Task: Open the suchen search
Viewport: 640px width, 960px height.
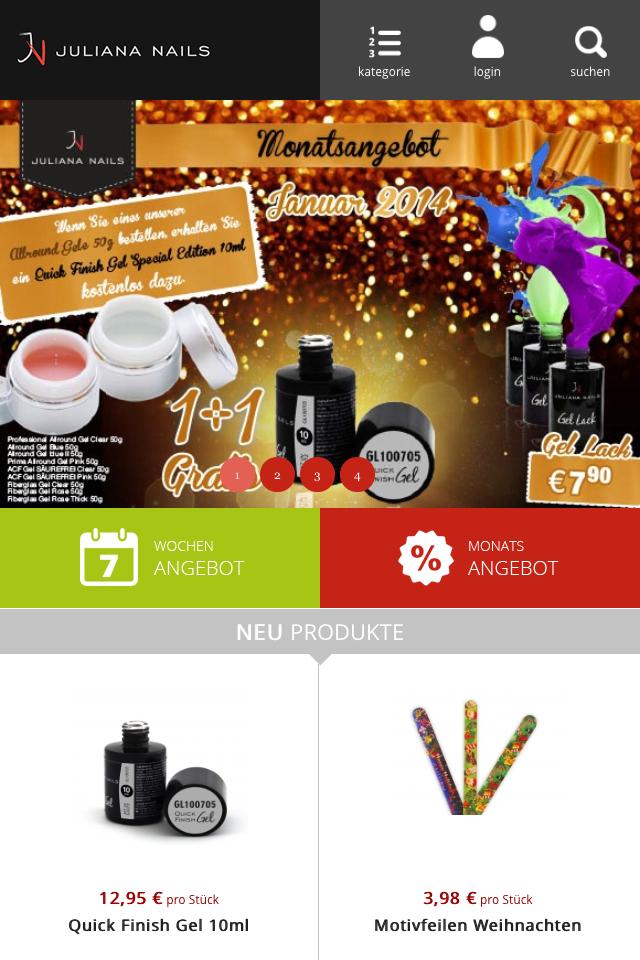Action: coord(590,50)
